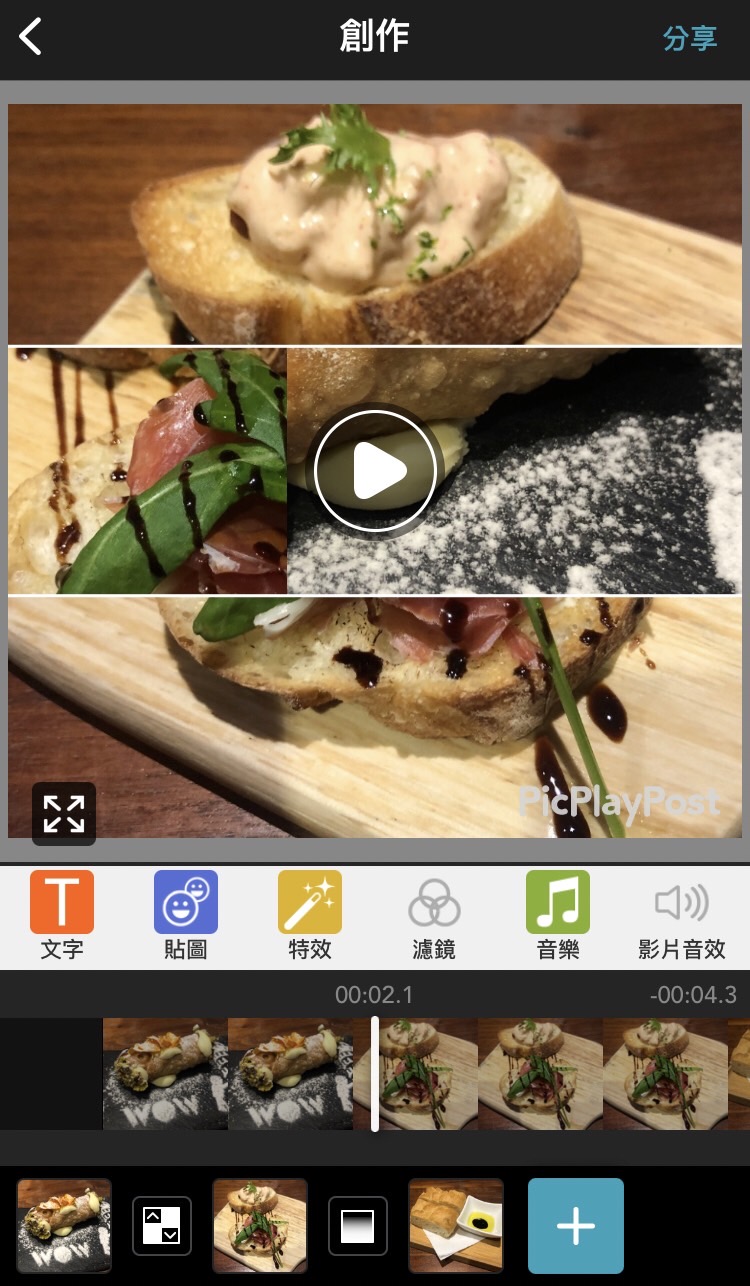
Task: Select the wow plate clip thumbnail
Action: [x=64, y=1225]
